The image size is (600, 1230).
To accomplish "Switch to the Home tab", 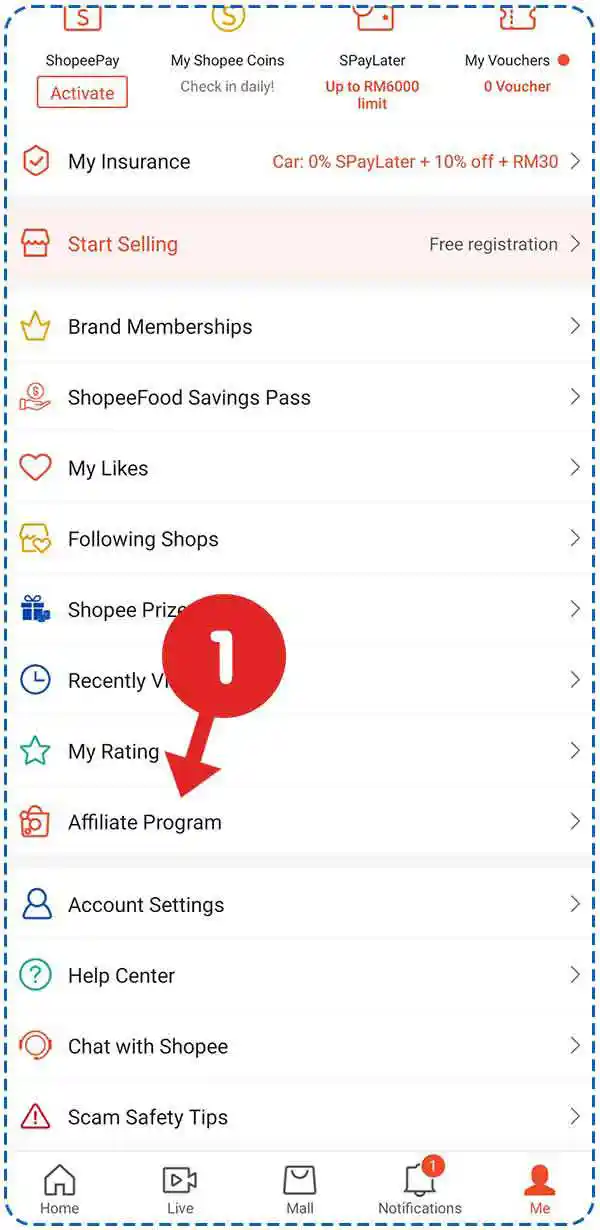I will point(60,1188).
